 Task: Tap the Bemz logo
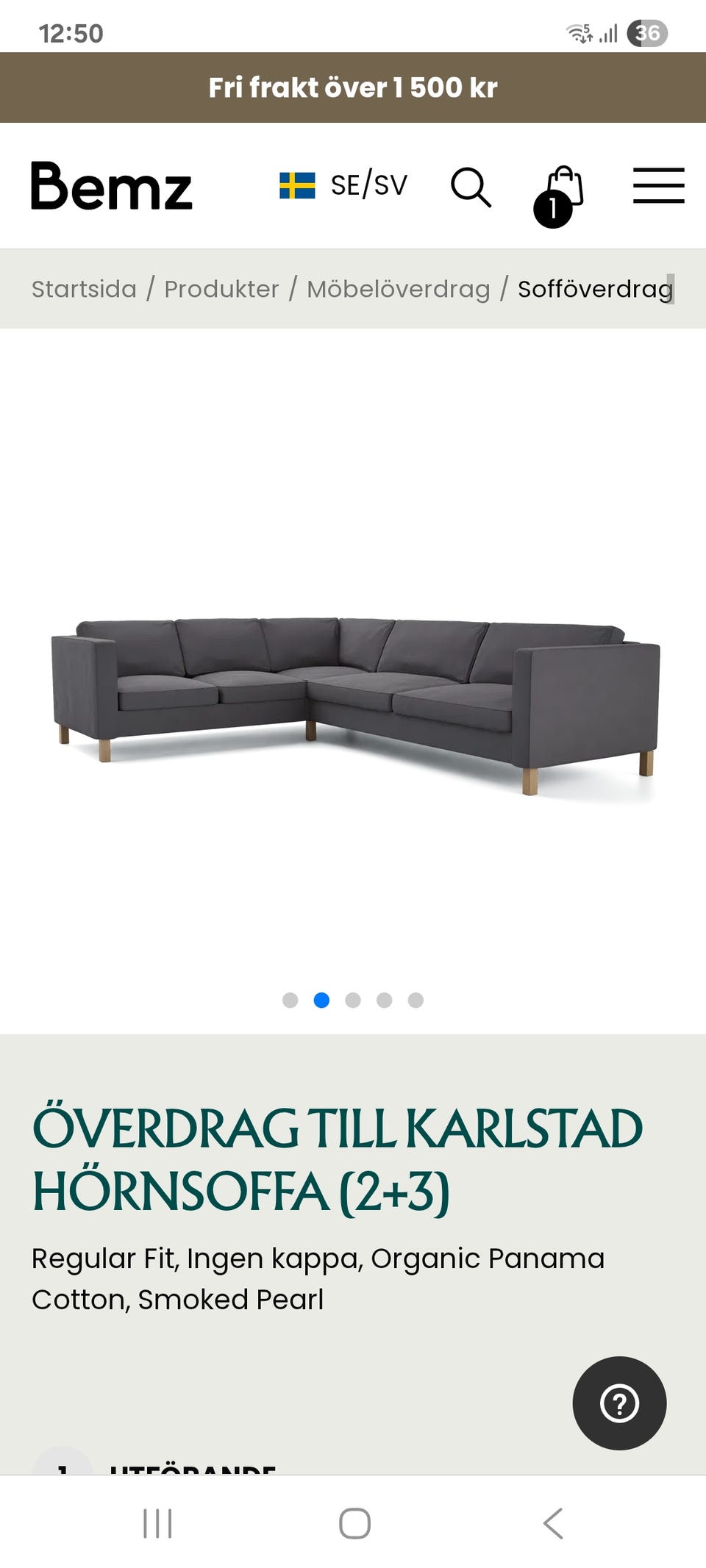pos(110,186)
